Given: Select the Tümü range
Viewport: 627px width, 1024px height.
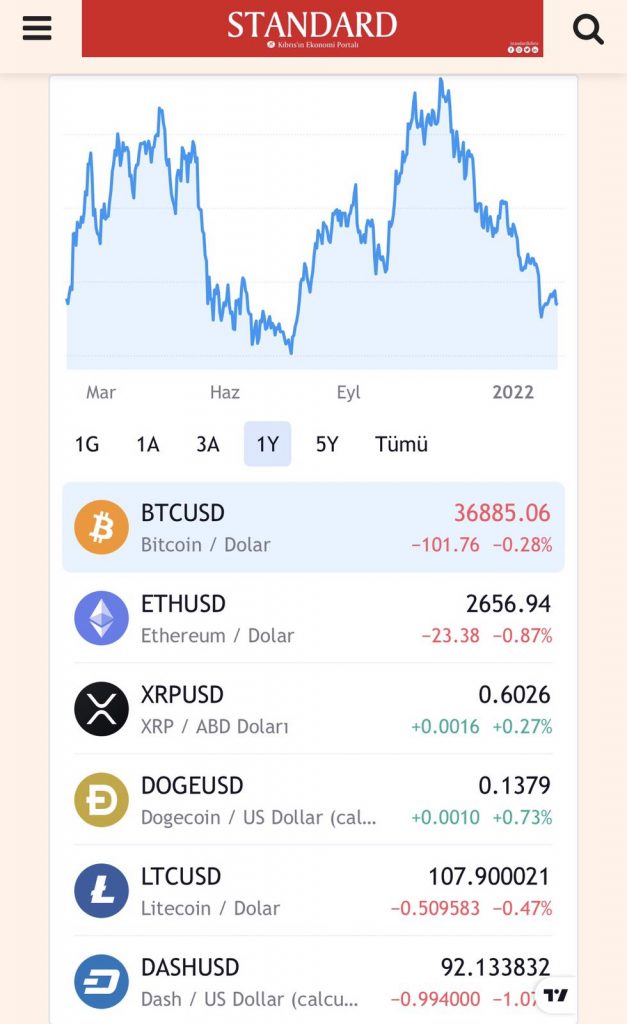Looking at the screenshot, I should pyautogui.click(x=401, y=444).
